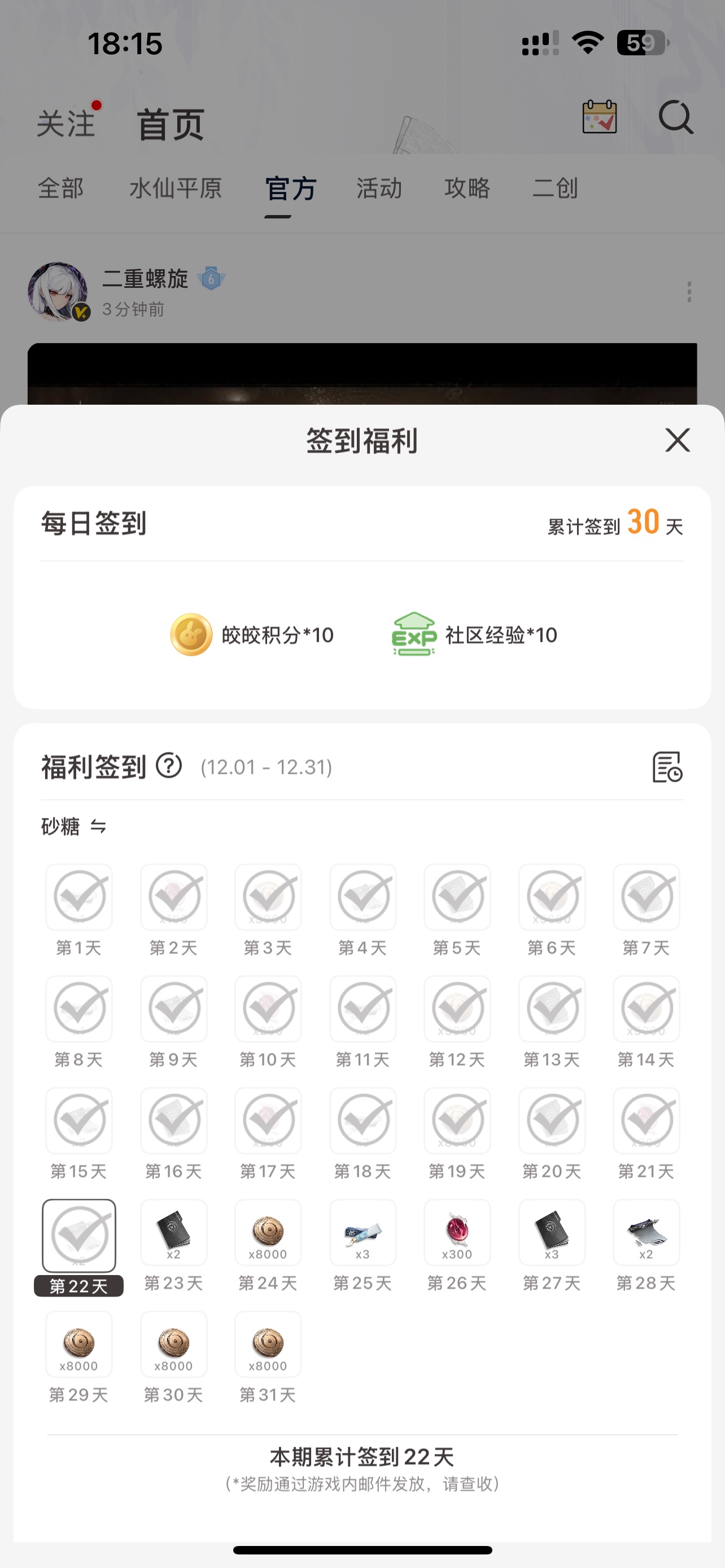725x1568 pixels.
Task: Open the 福利签到 help question mark
Action: [x=169, y=766]
